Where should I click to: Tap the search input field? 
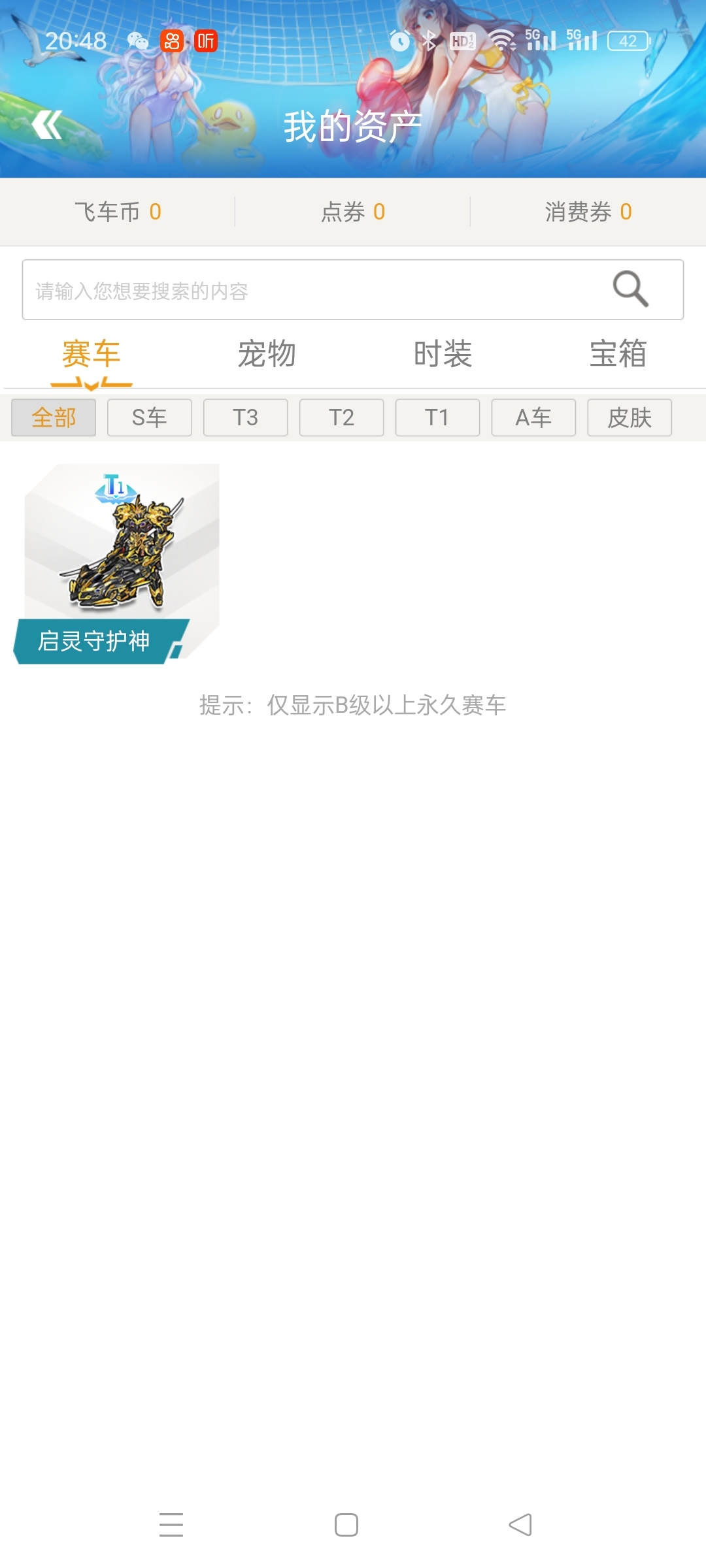(353, 289)
